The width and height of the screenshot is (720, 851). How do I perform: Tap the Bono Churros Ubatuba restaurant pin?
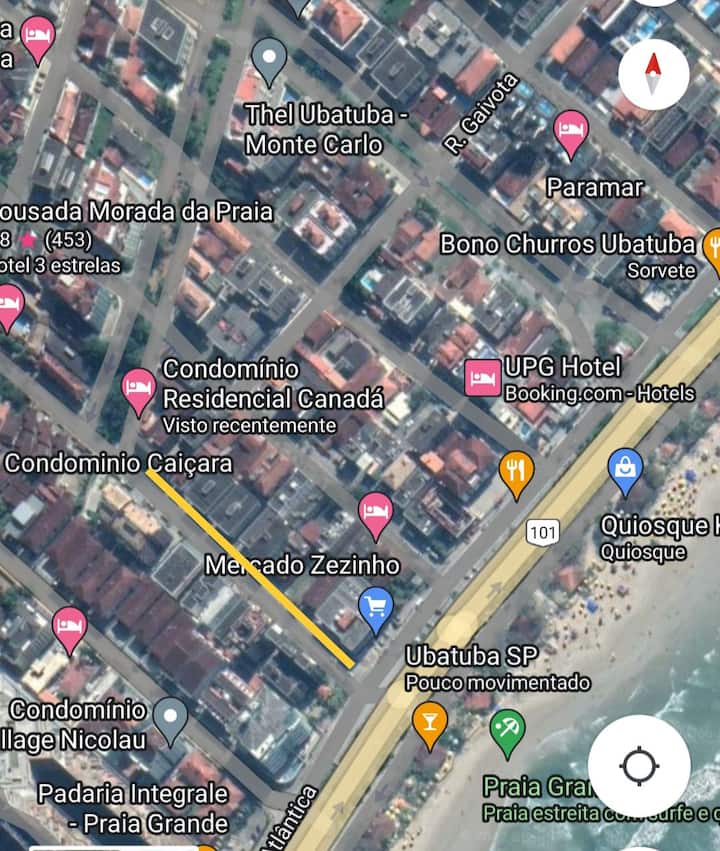(714, 246)
